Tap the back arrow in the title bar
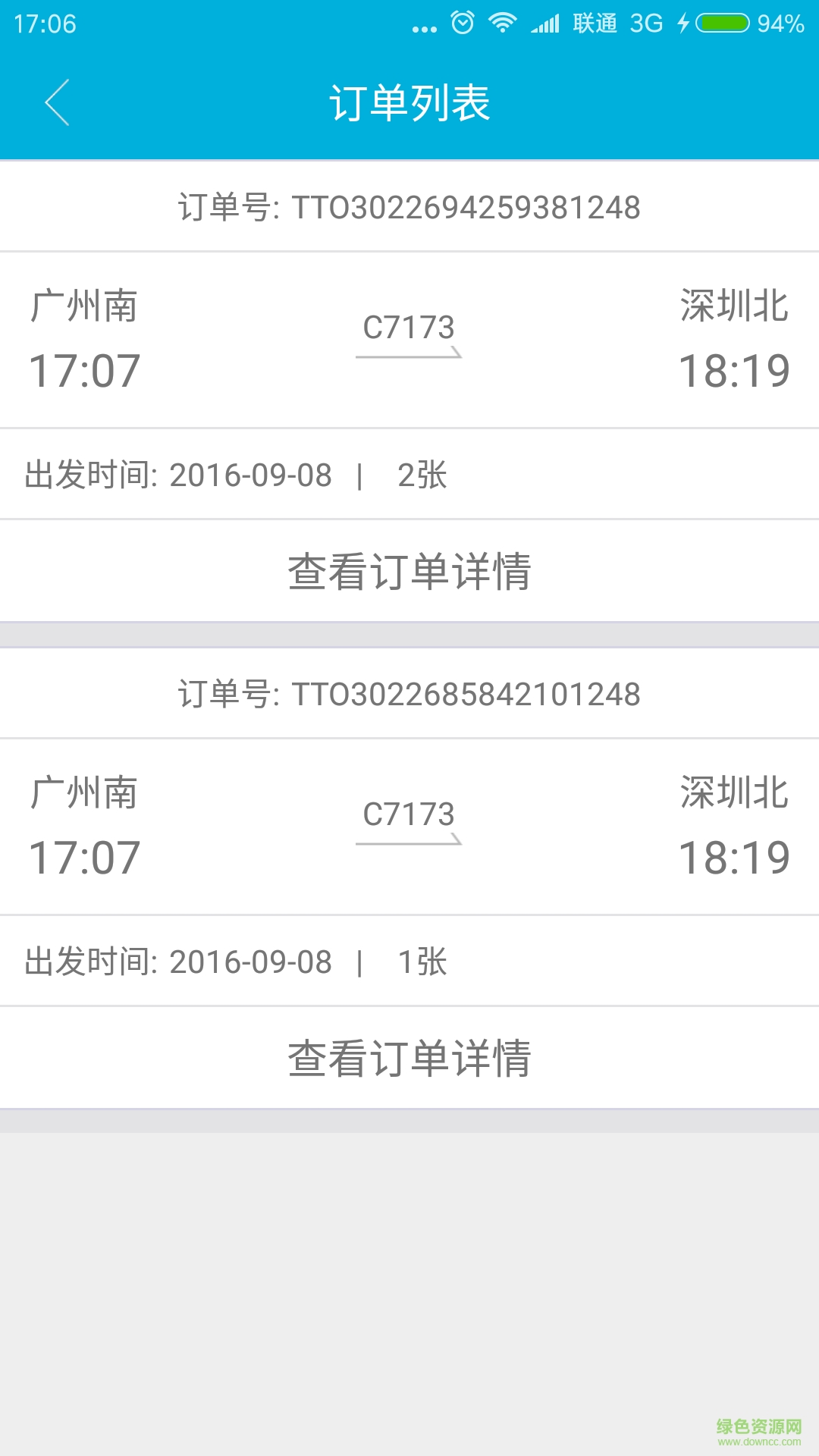 [57, 102]
